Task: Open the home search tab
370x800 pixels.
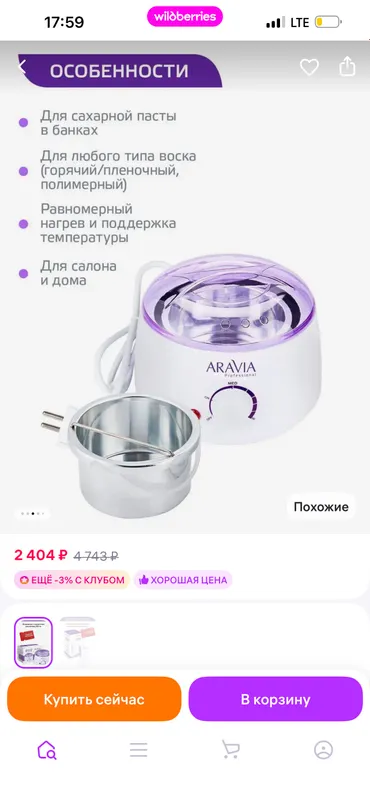Action: (46, 750)
